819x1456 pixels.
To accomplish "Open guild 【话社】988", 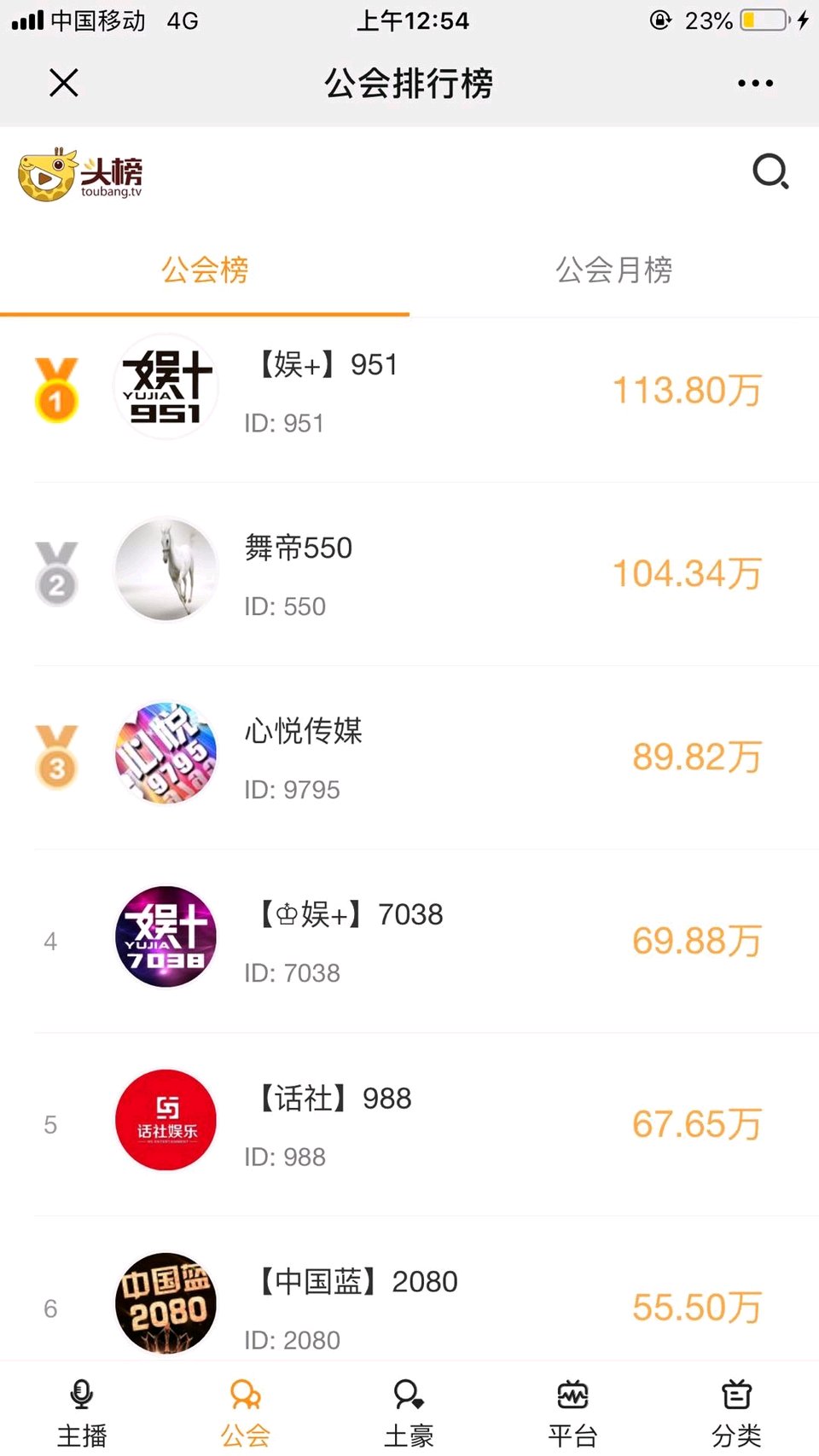I will tap(409, 1123).
